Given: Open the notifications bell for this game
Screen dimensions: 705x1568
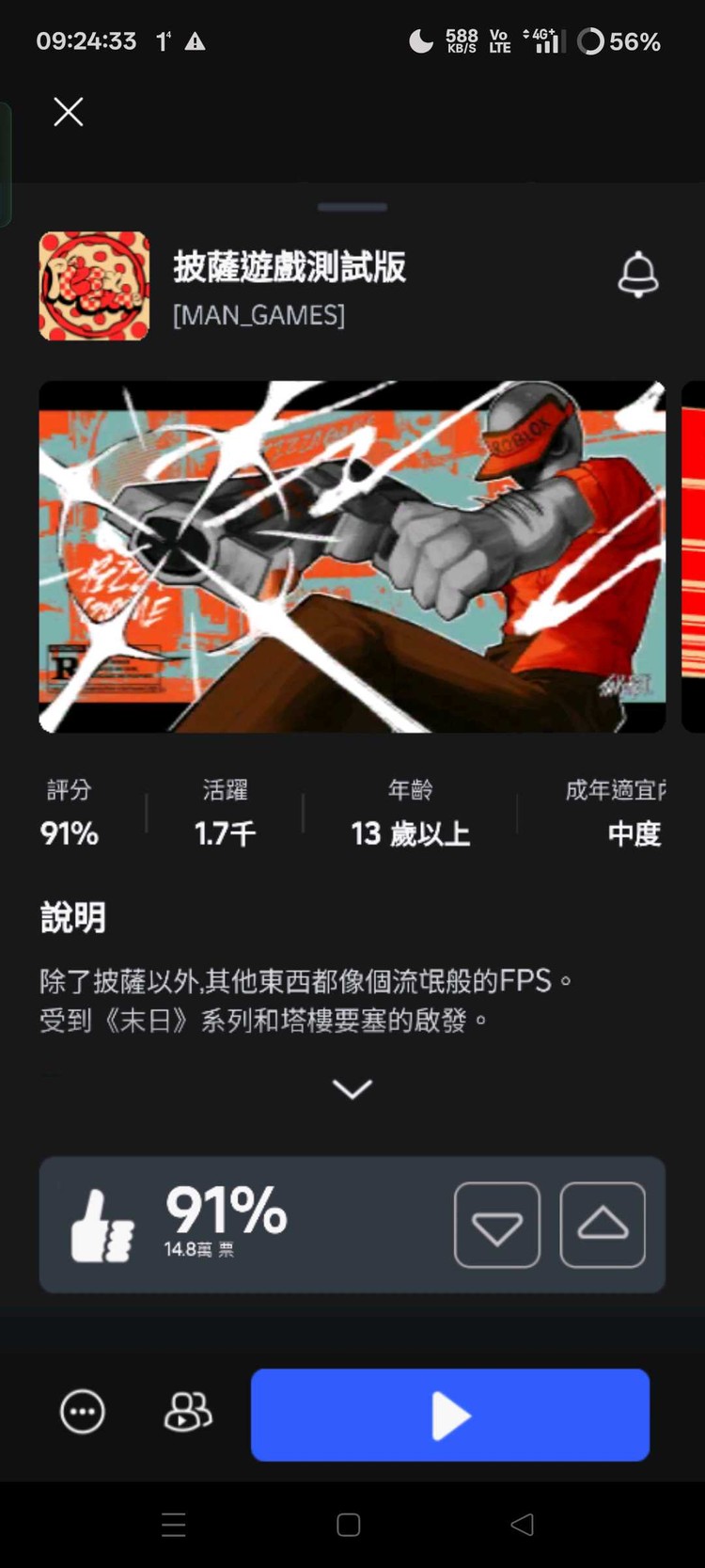Looking at the screenshot, I should [x=637, y=275].
